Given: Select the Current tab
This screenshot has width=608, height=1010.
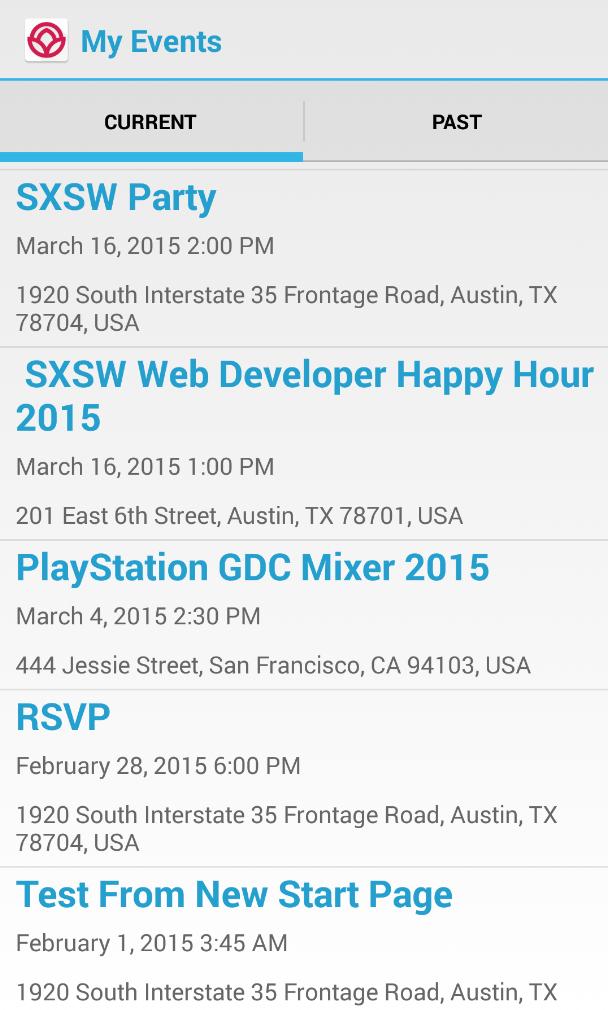Looking at the screenshot, I should click(x=150, y=123).
